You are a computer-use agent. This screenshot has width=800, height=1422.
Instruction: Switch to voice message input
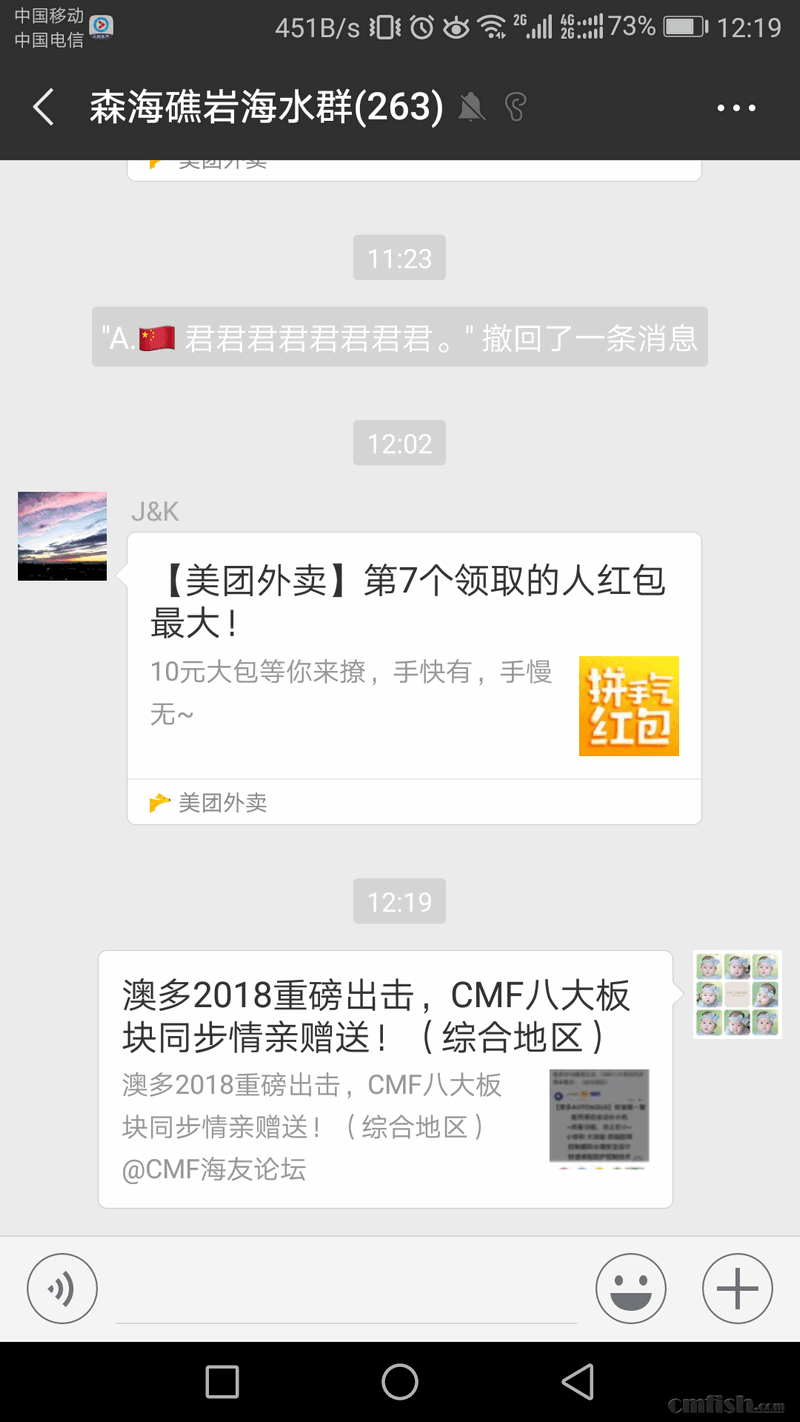coord(62,1290)
